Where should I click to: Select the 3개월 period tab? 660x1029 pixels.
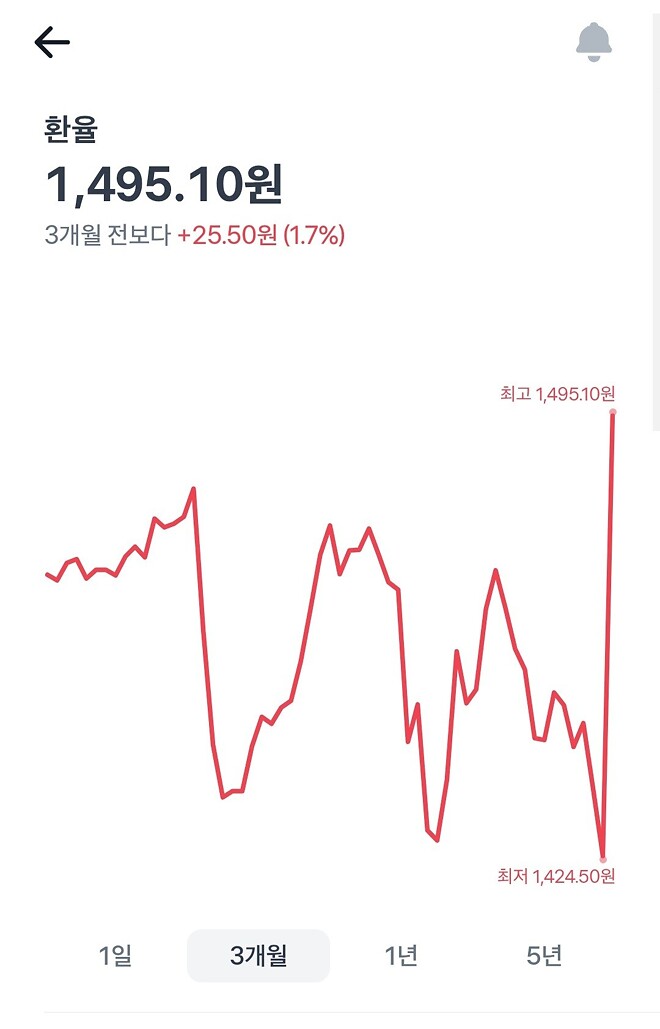258,956
